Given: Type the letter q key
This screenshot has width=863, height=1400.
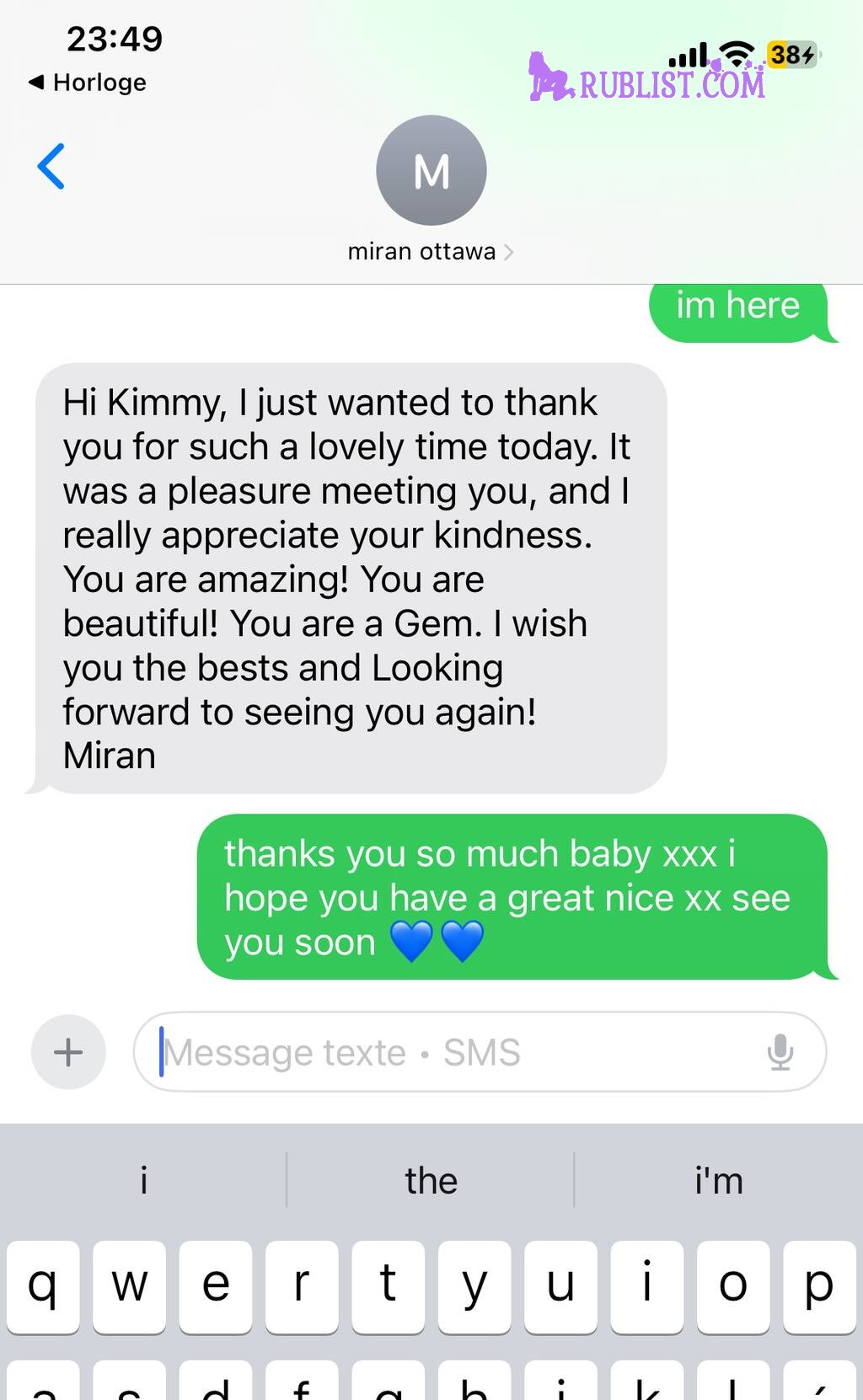Looking at the screenshot, I should (x=43, y=1285).
